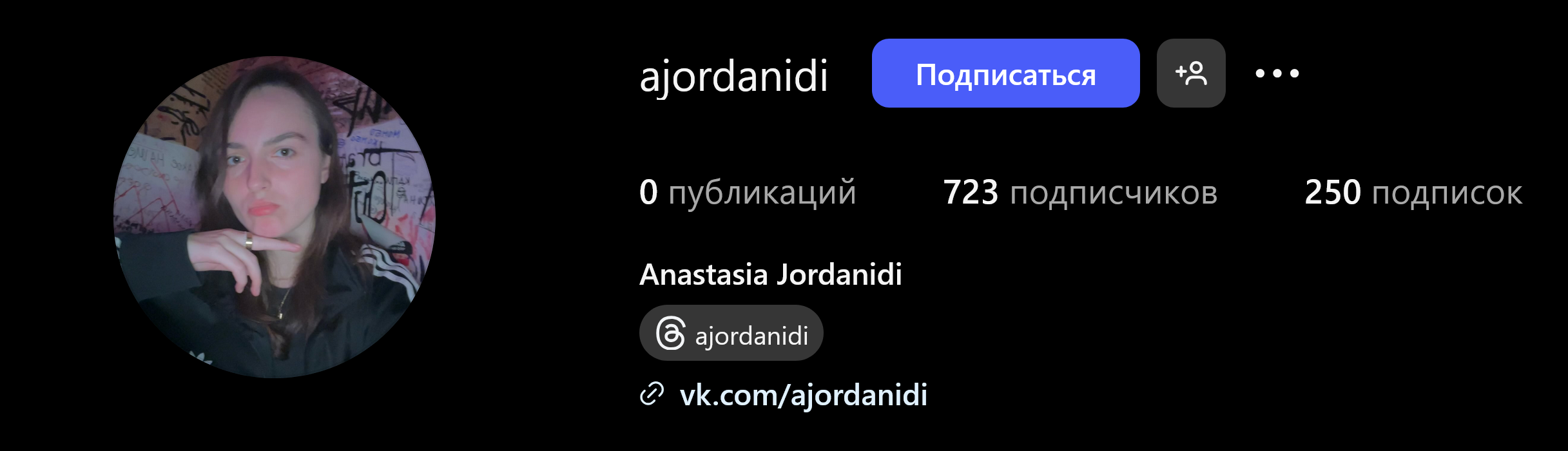Open the Threads ajordanidi badge

coord(731,333)
